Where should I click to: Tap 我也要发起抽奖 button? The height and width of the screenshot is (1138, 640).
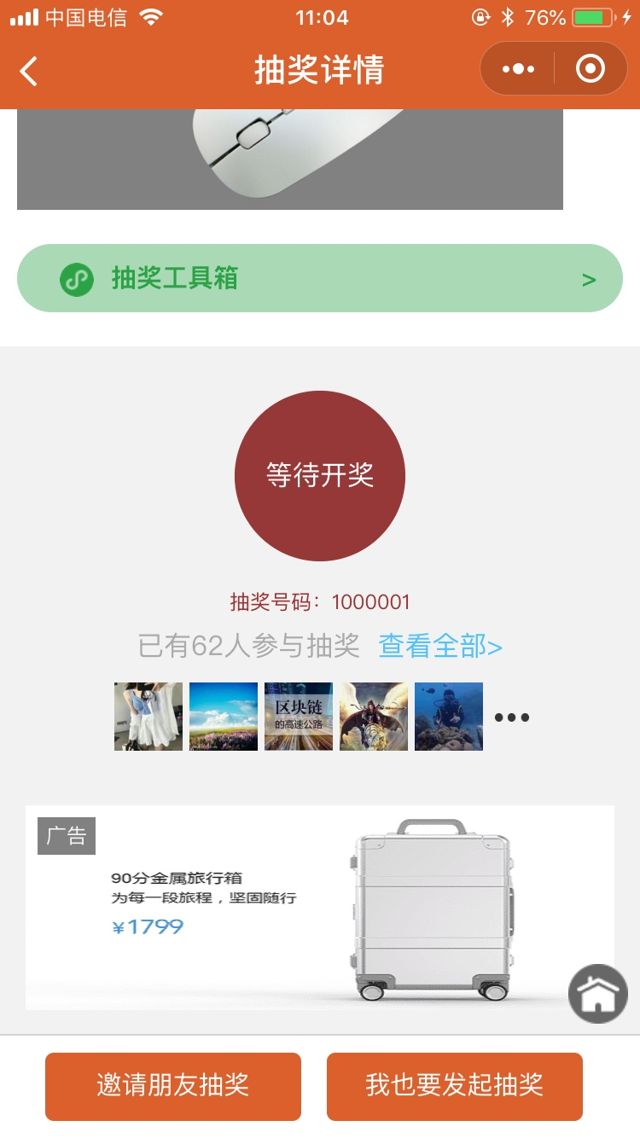click(x=454, y=1086)
